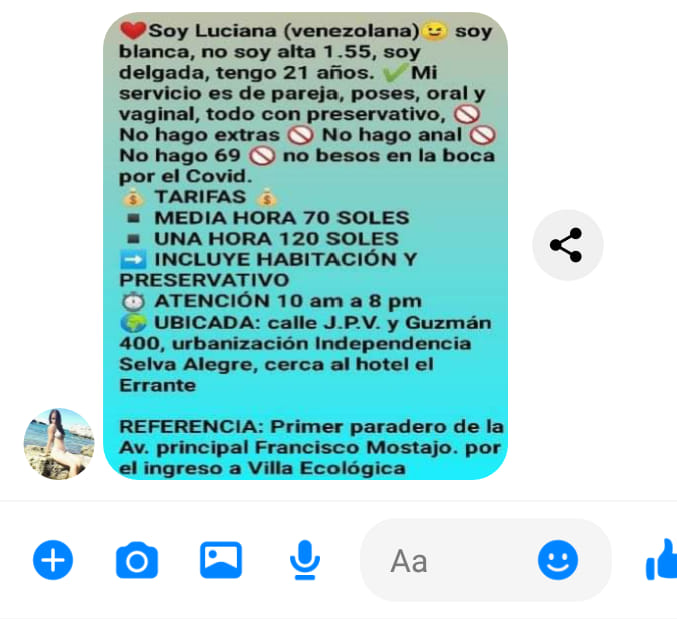Screen dimensions: 677x619
Task: Open the plus menu for more actions
Action: (53, 560)
